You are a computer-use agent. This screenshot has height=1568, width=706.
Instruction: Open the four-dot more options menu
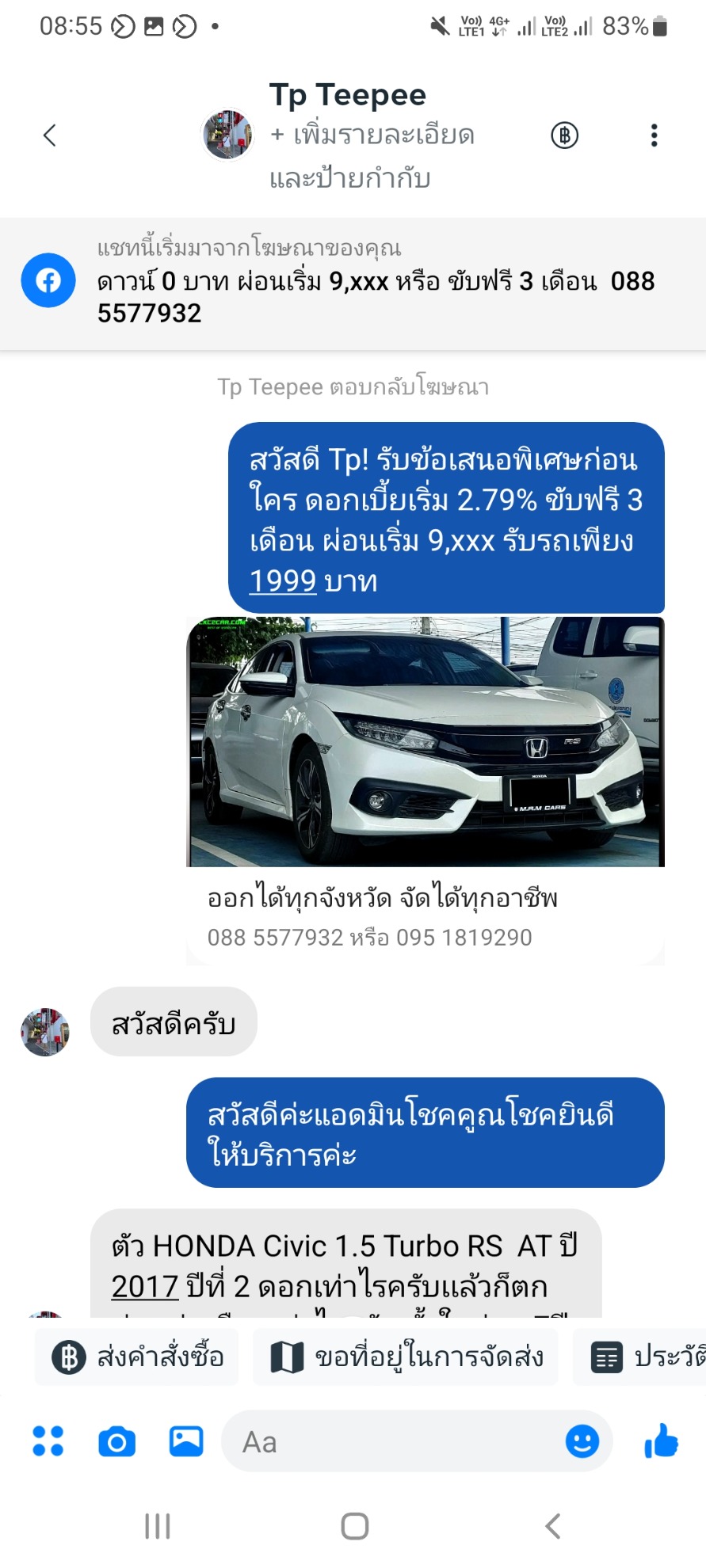48,1441
